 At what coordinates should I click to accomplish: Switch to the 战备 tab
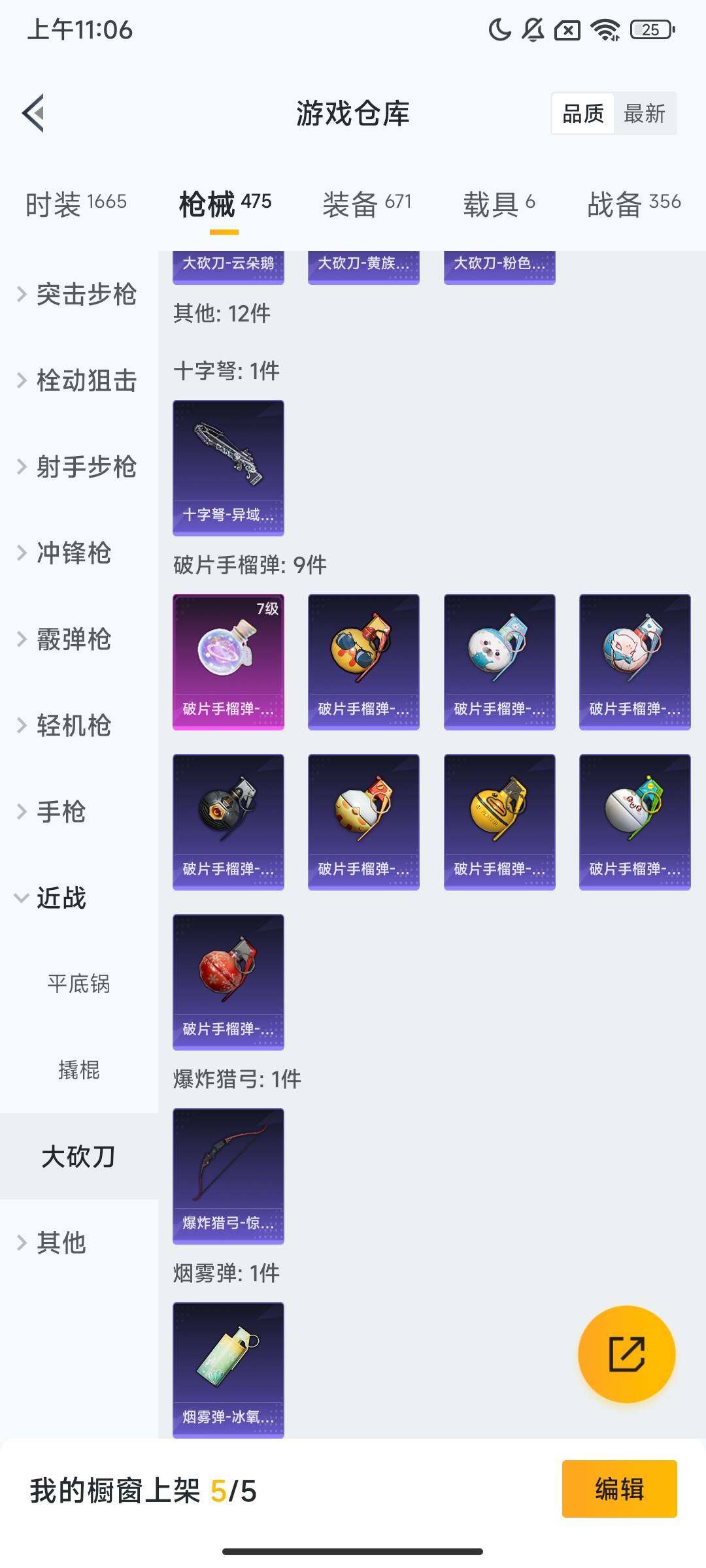click(633, 204)
